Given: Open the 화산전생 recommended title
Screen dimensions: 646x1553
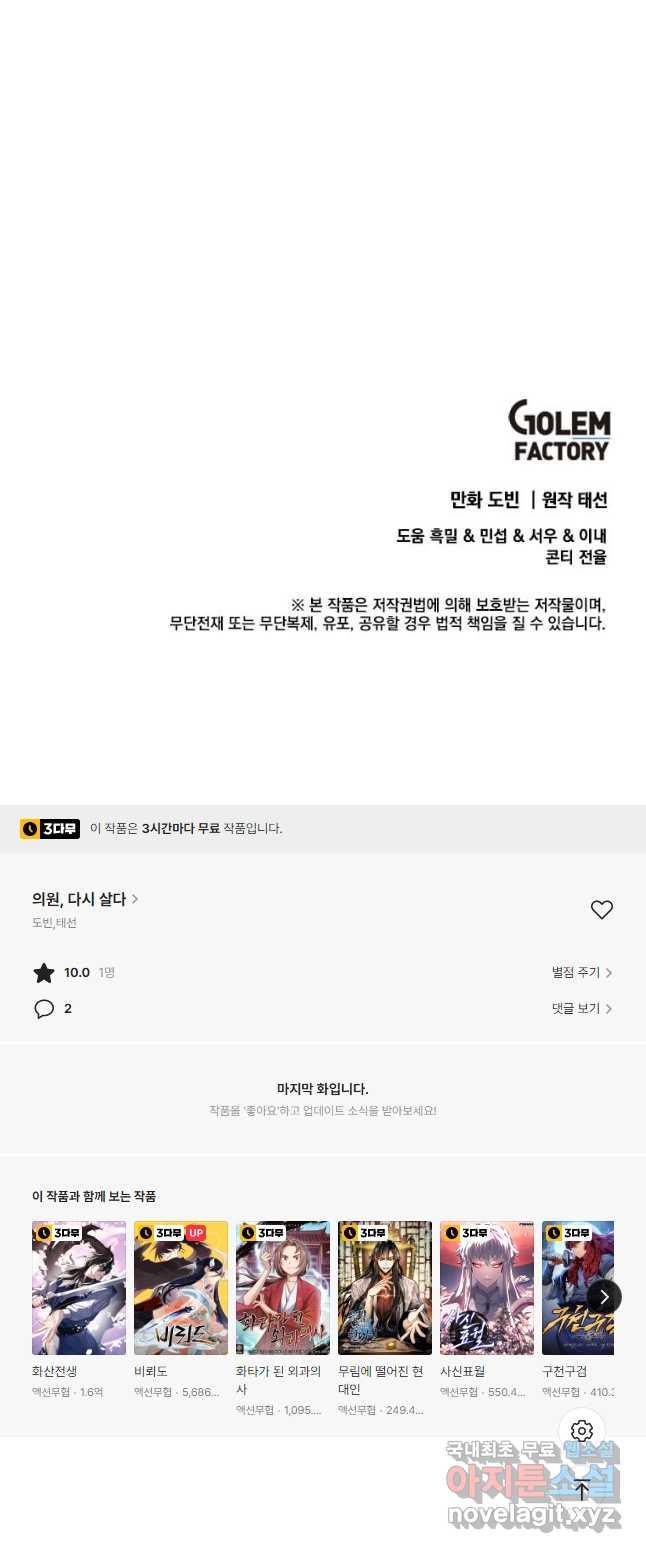Looking at the screenshot, I should tap(79, 1288).
